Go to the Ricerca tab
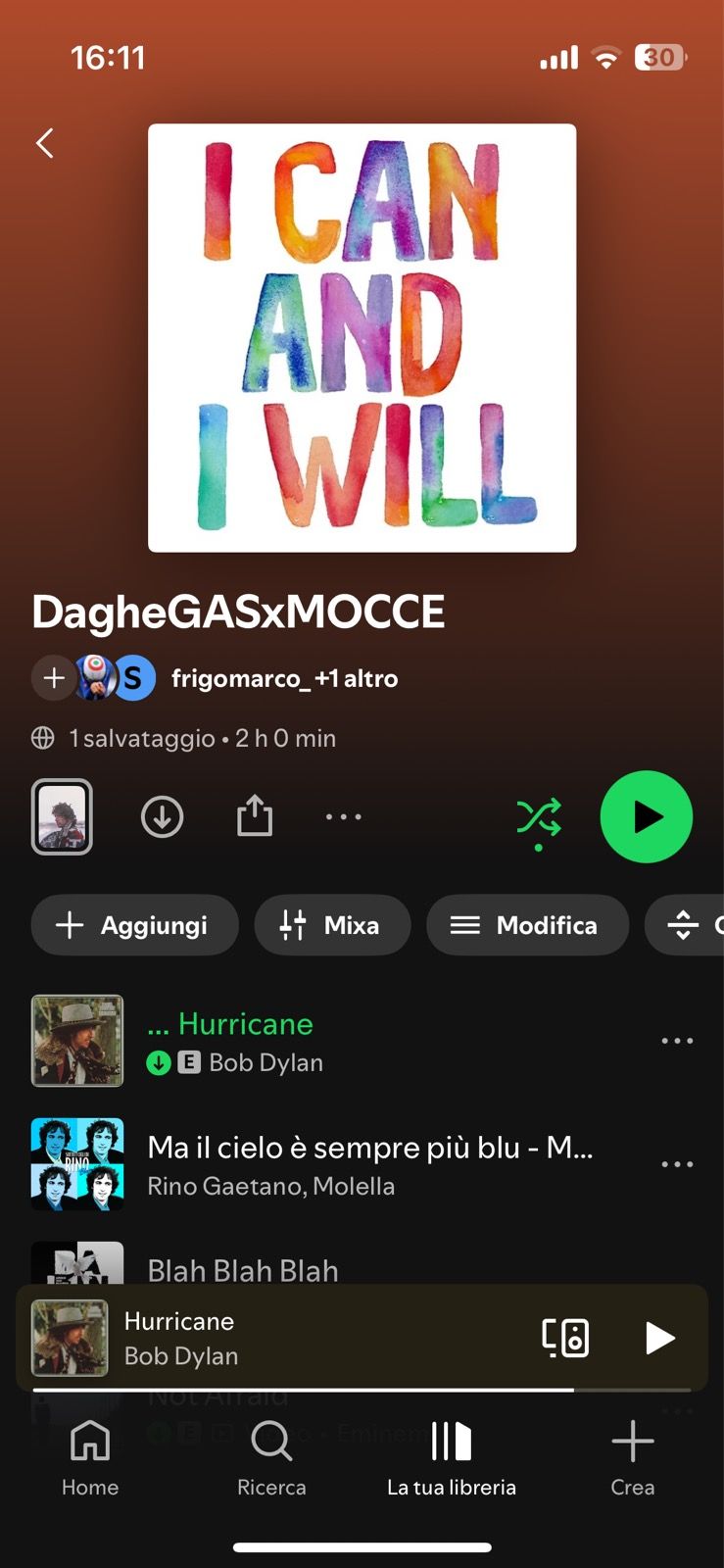The image size is (724, 1568). [x=271, y=1458]
